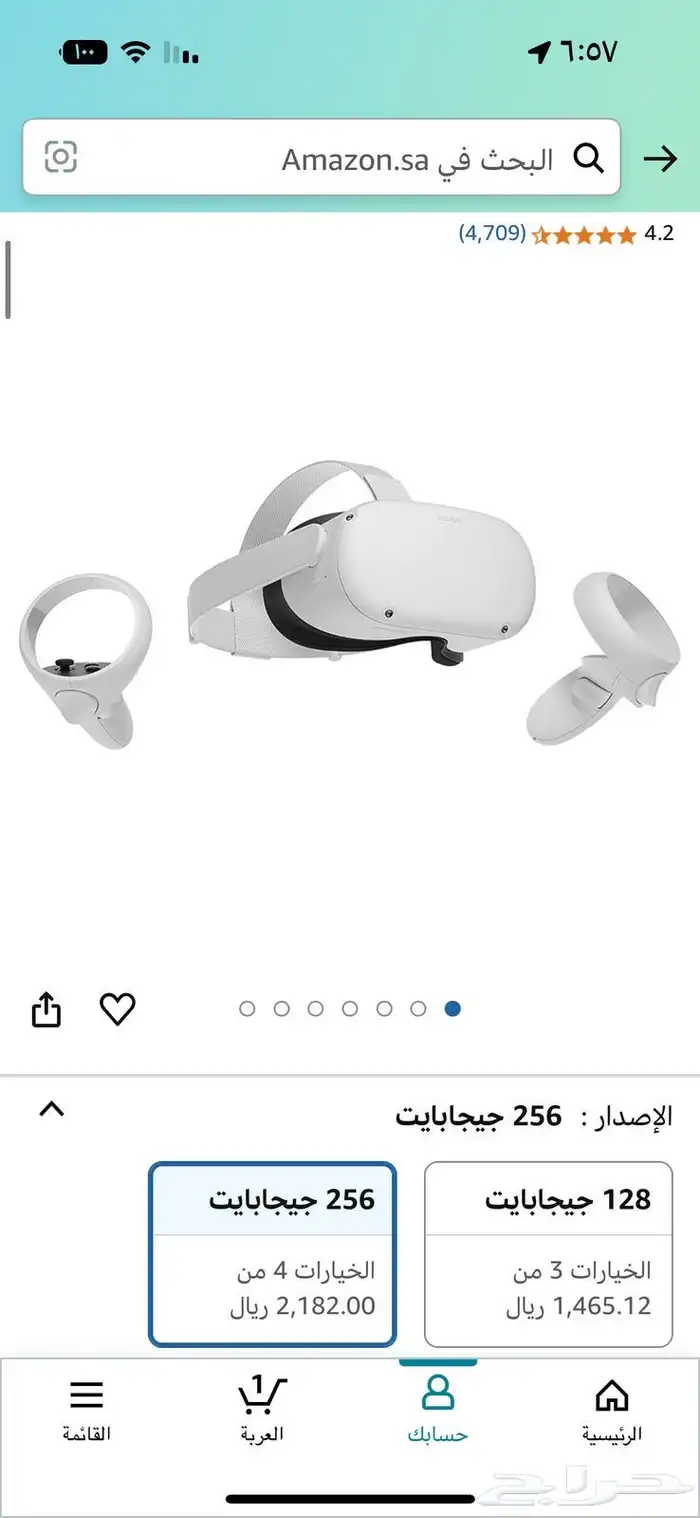
Task: Switch to the الرئيسية home tab
Action: coord(612,1410)
